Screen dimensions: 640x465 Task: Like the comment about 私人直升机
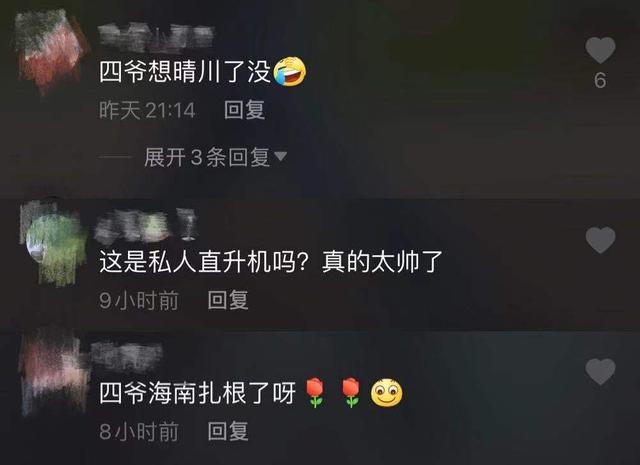pyautogui.click(x=599, y=240)
